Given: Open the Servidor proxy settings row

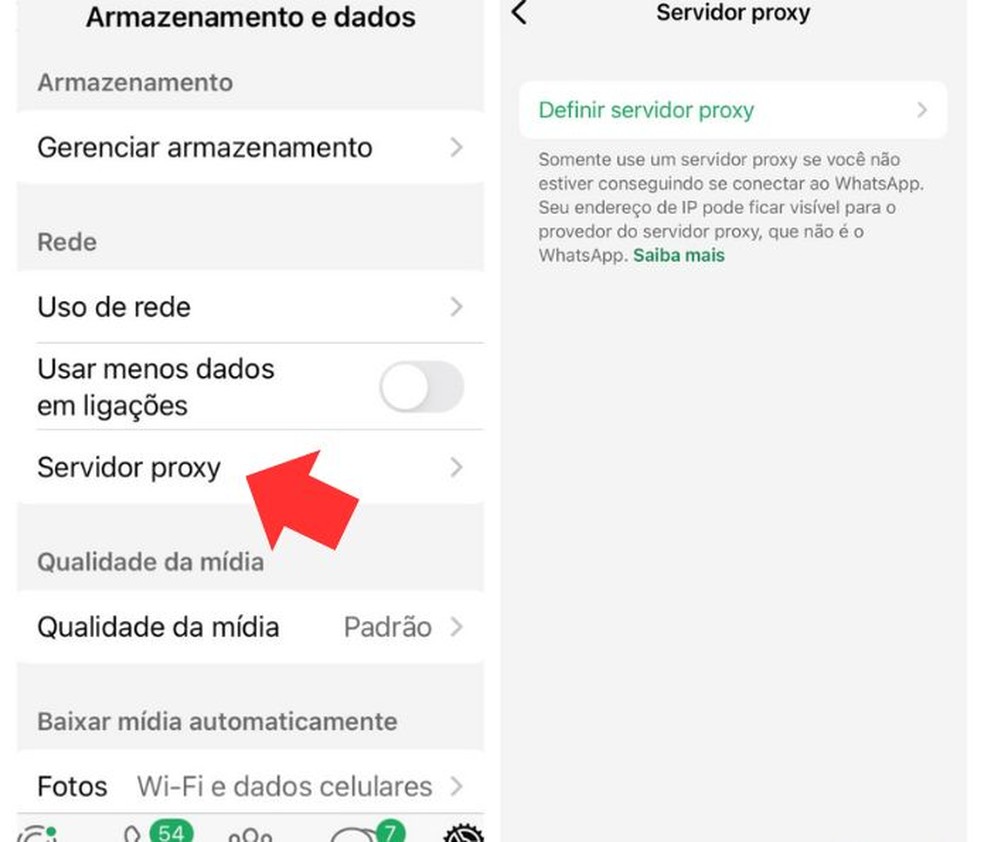Looking at the screenshot, I should point(250,467).
